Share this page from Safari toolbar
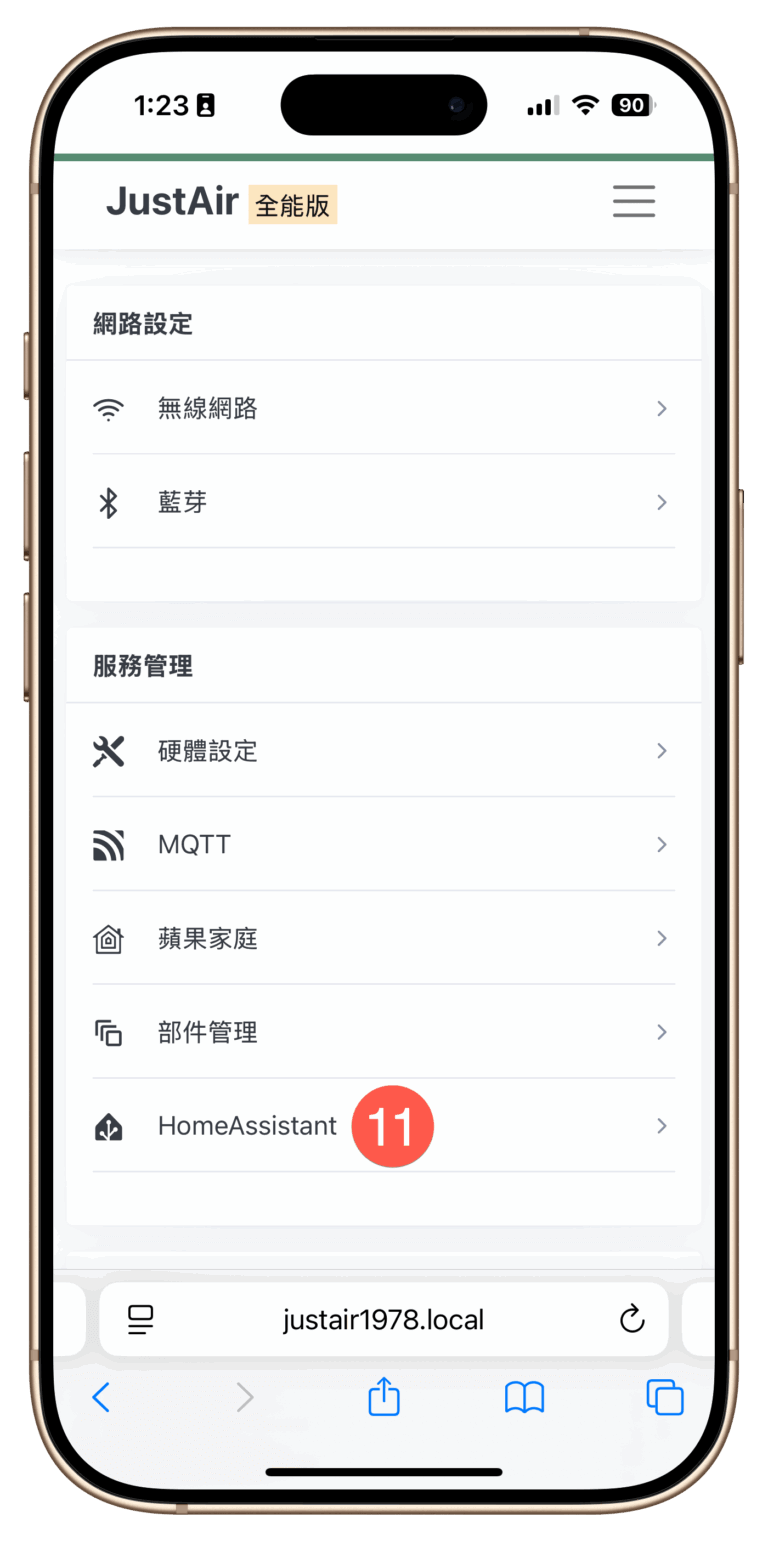 [x=384, y=1396]
